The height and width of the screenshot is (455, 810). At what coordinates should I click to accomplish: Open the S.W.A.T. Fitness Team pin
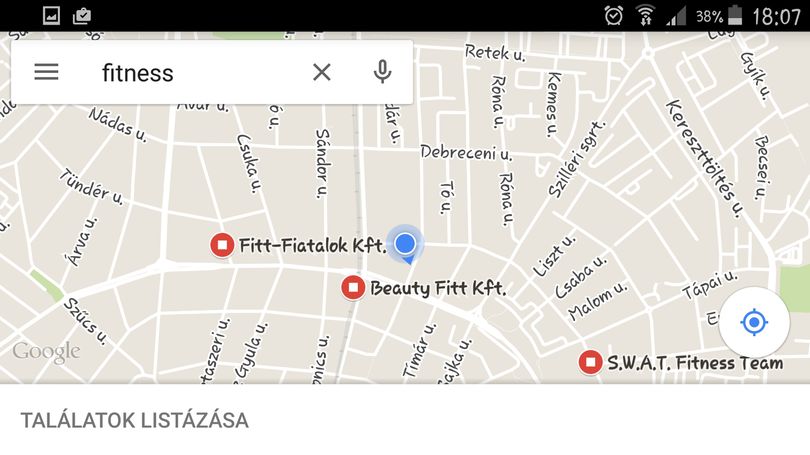590,362
